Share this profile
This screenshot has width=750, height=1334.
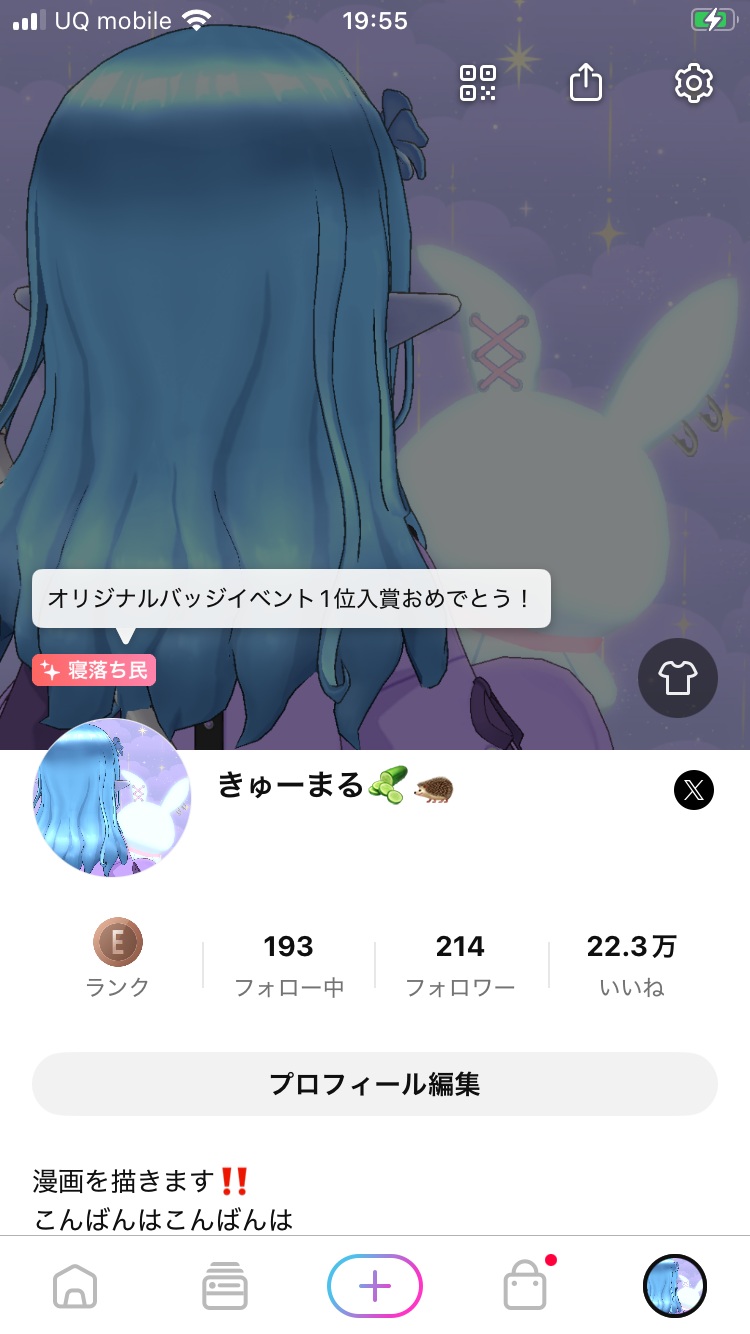click(586, 83)
